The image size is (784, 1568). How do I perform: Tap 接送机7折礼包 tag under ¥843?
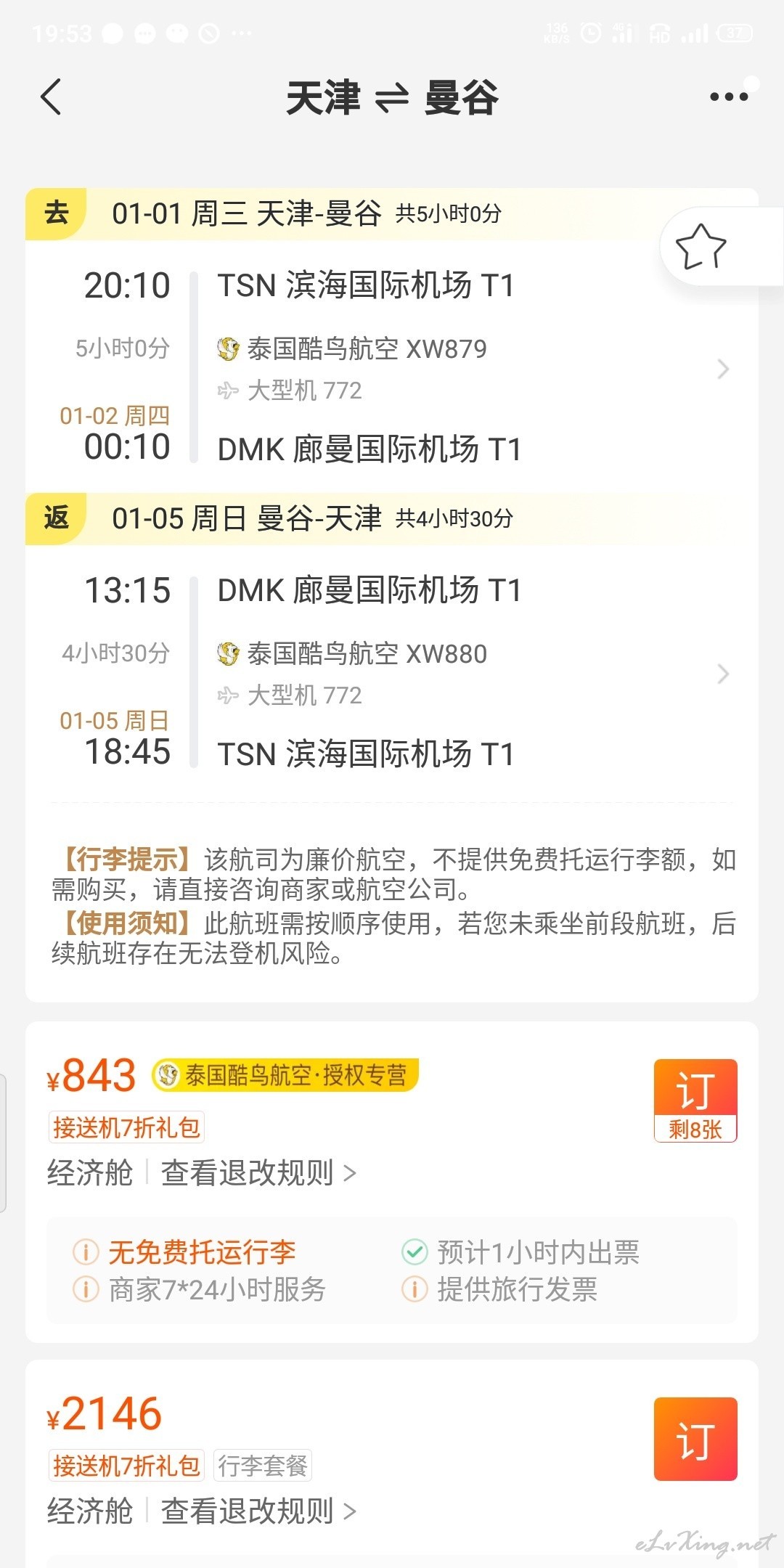126,1127
